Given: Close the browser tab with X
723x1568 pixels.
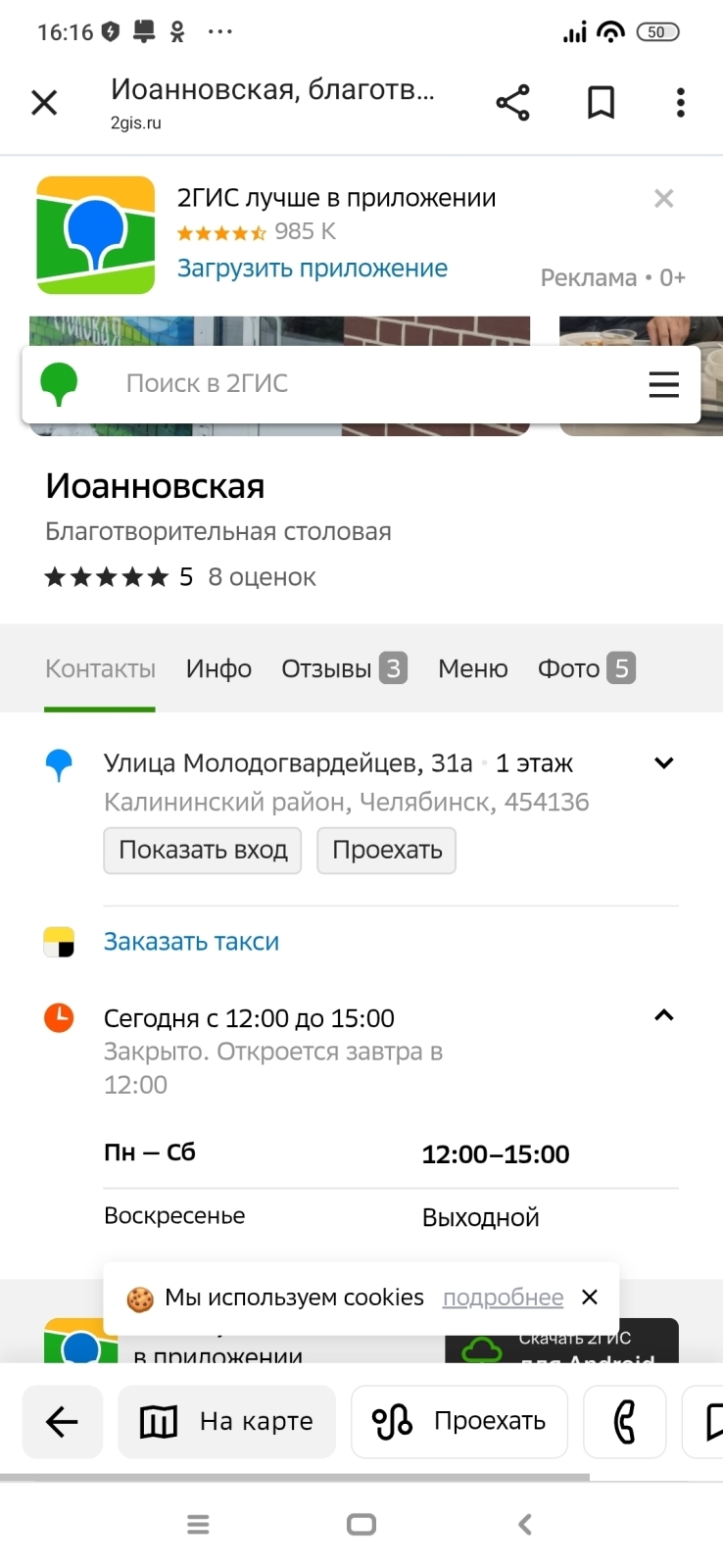Looking at the screenshot, I should coord(44,103).
